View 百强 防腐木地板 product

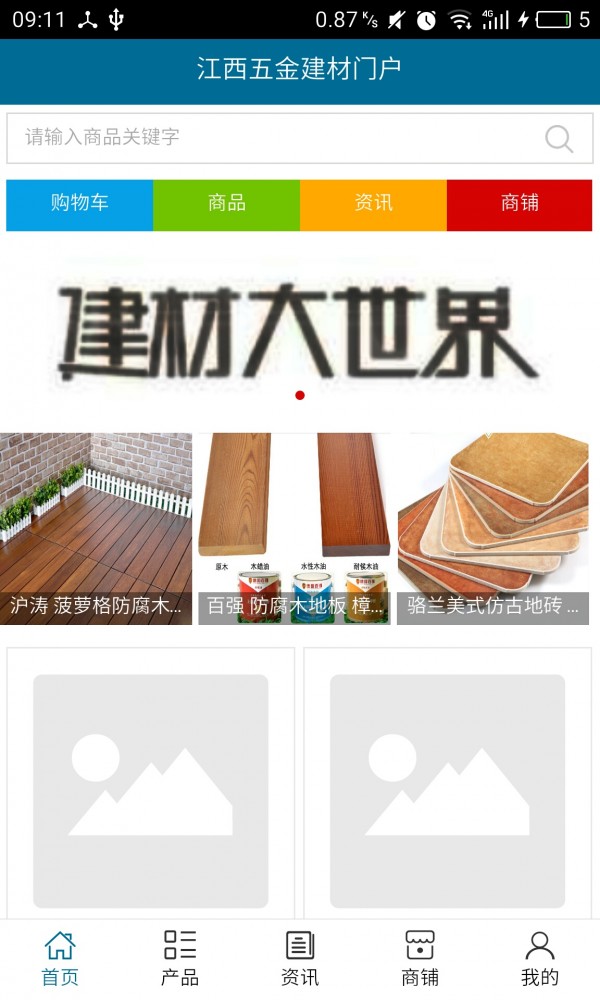tap(294, 528)
